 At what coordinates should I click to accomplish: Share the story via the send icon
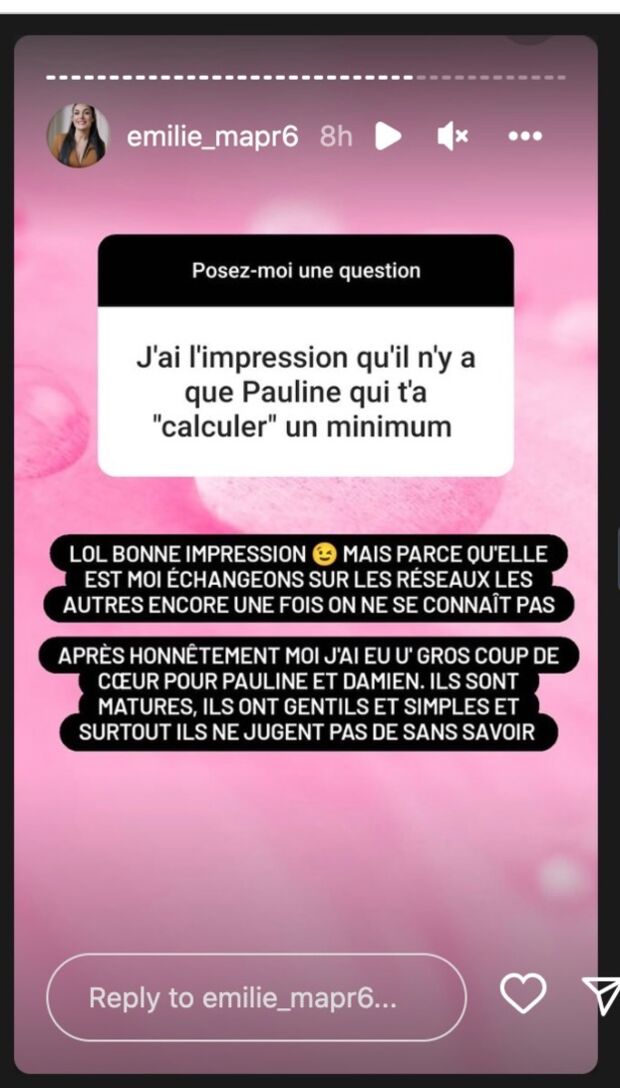click(x=602, y=996)
